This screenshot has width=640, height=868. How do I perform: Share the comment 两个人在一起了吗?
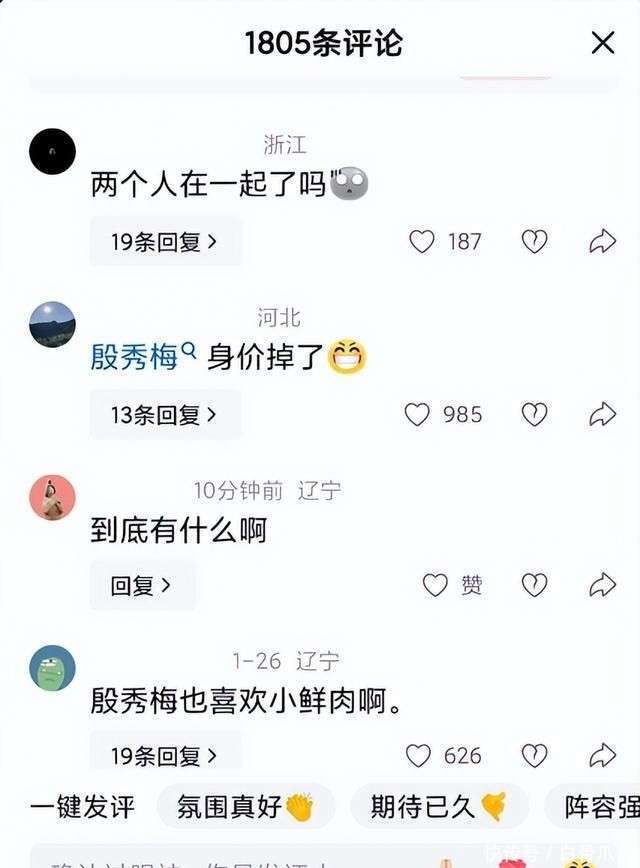(x=603, y=241)
